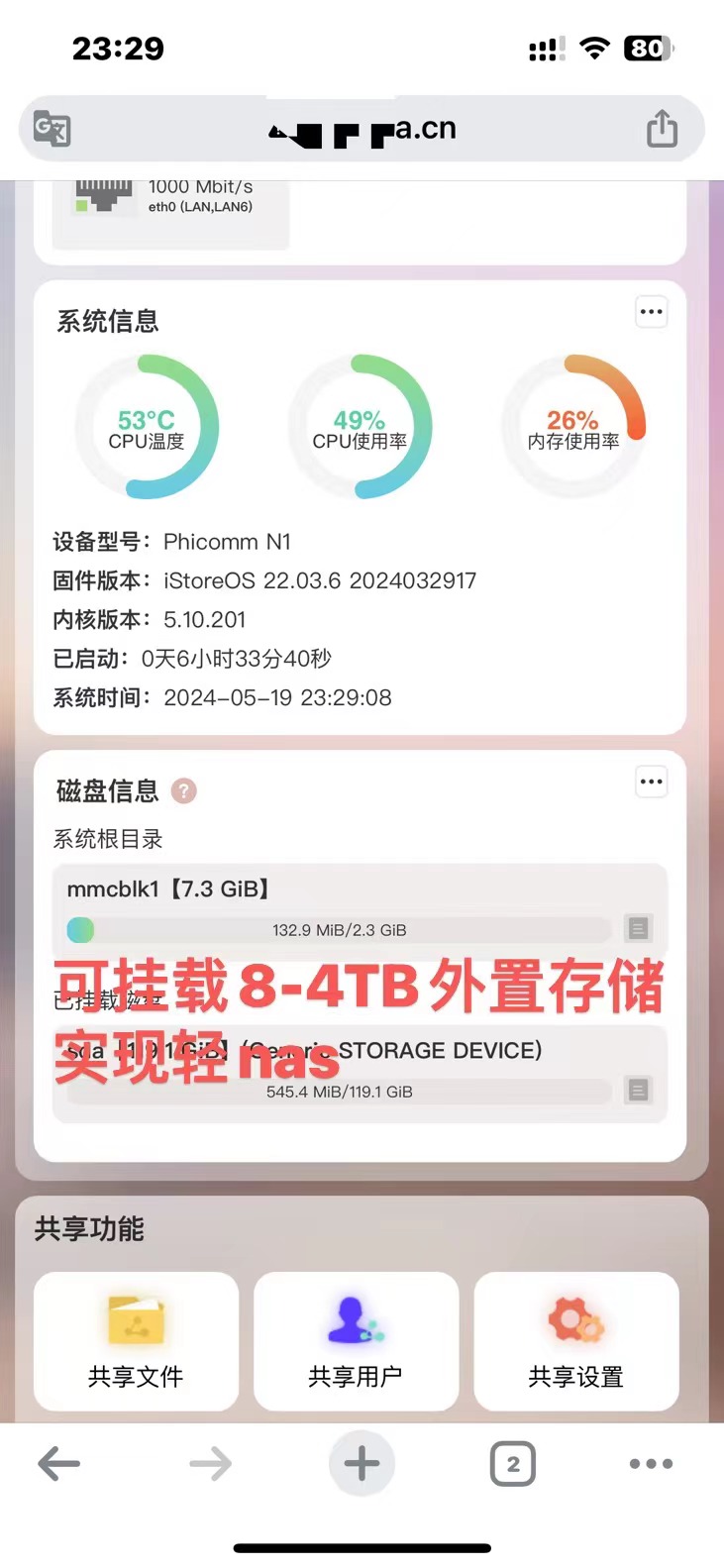Open the 磁盘信息 overflow menu

[651, 782]
